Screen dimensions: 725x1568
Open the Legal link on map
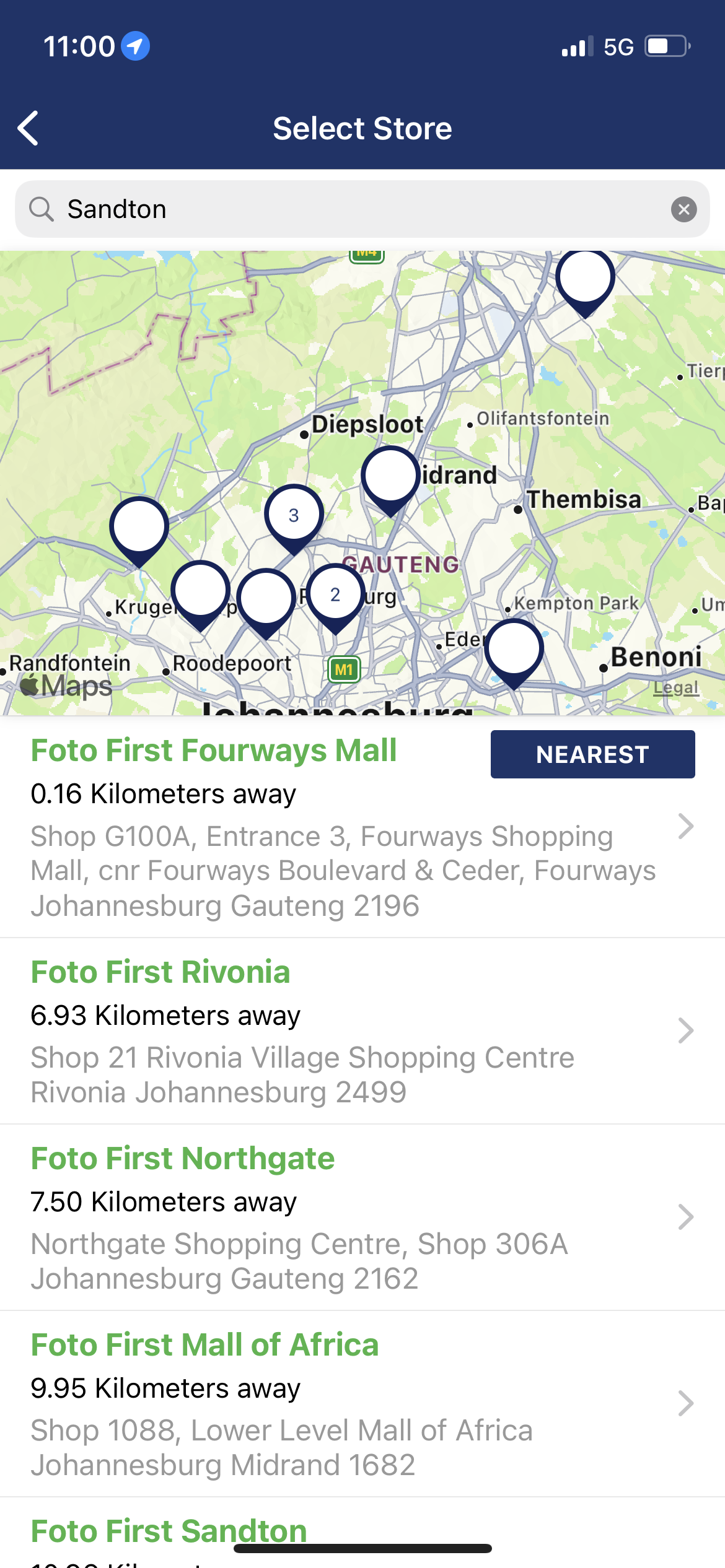(x=676, y=687)
